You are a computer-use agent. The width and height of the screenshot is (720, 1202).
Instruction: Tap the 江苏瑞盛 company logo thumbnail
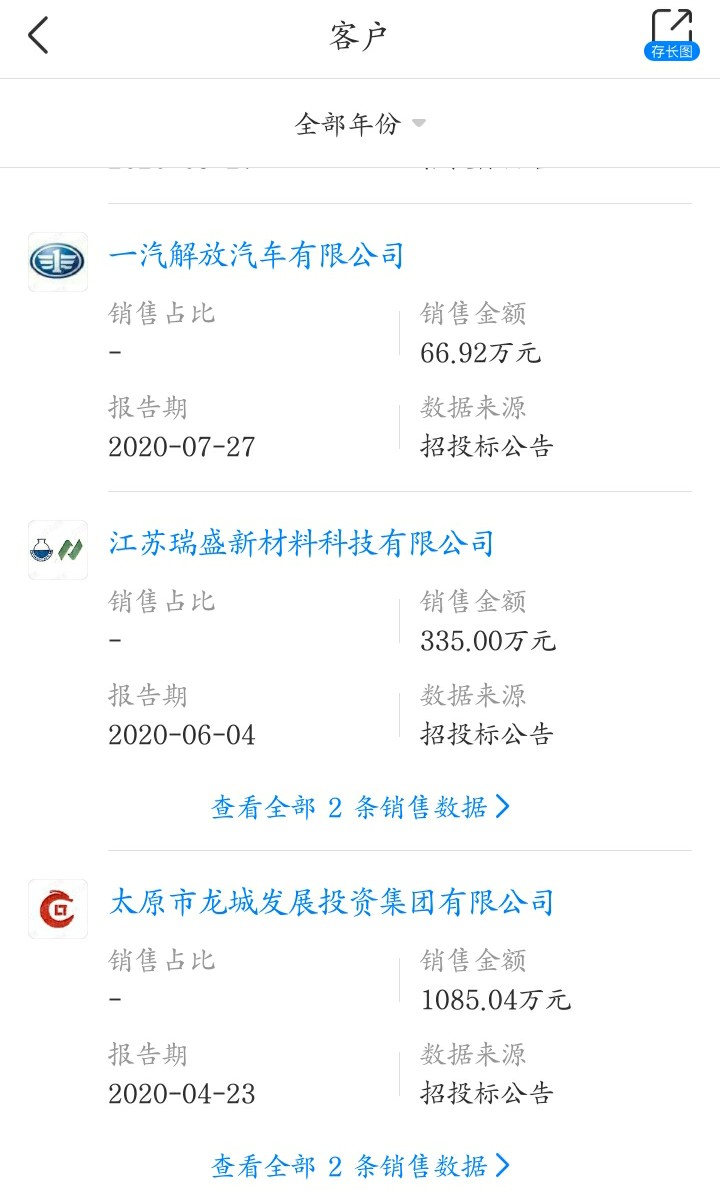[x=57, y=548]
